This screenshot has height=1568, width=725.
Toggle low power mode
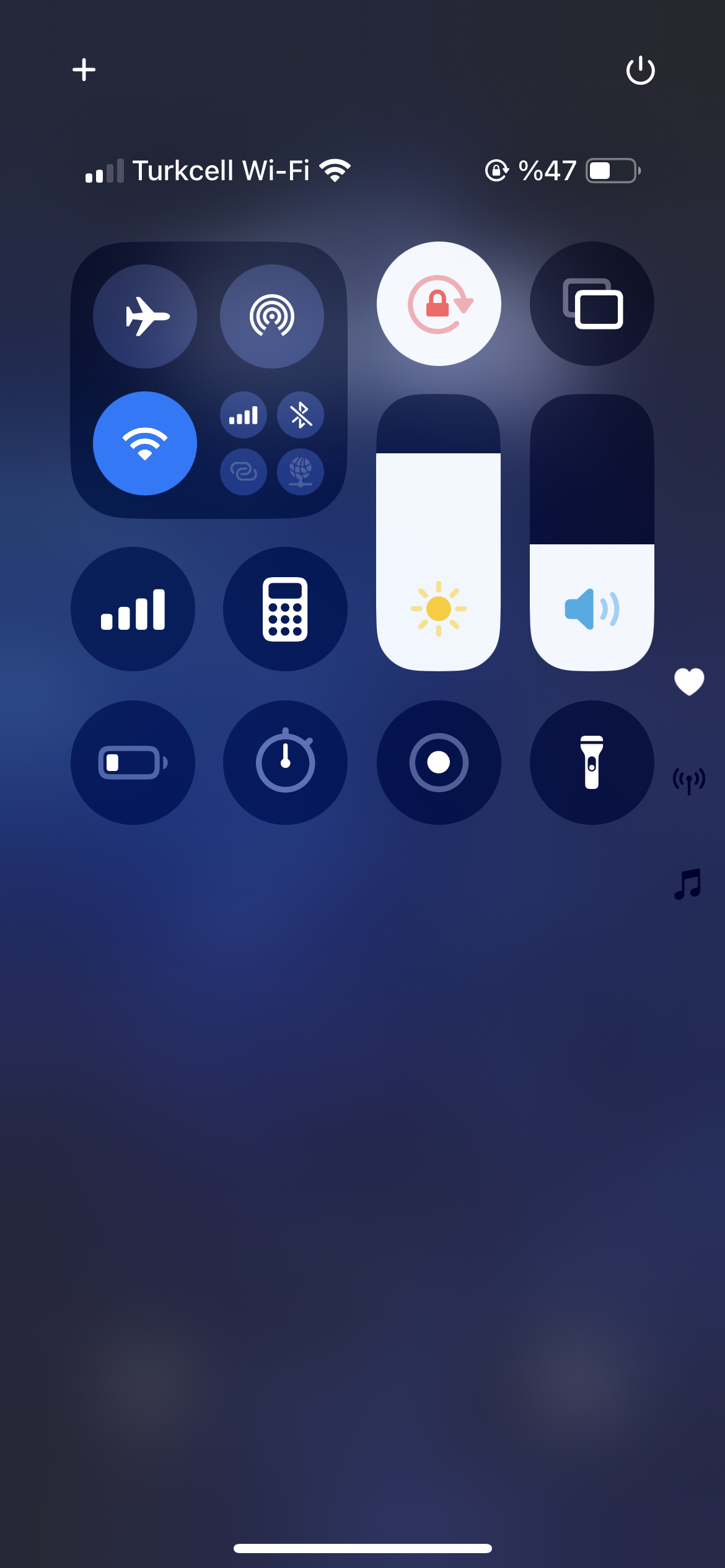point(133,762)
